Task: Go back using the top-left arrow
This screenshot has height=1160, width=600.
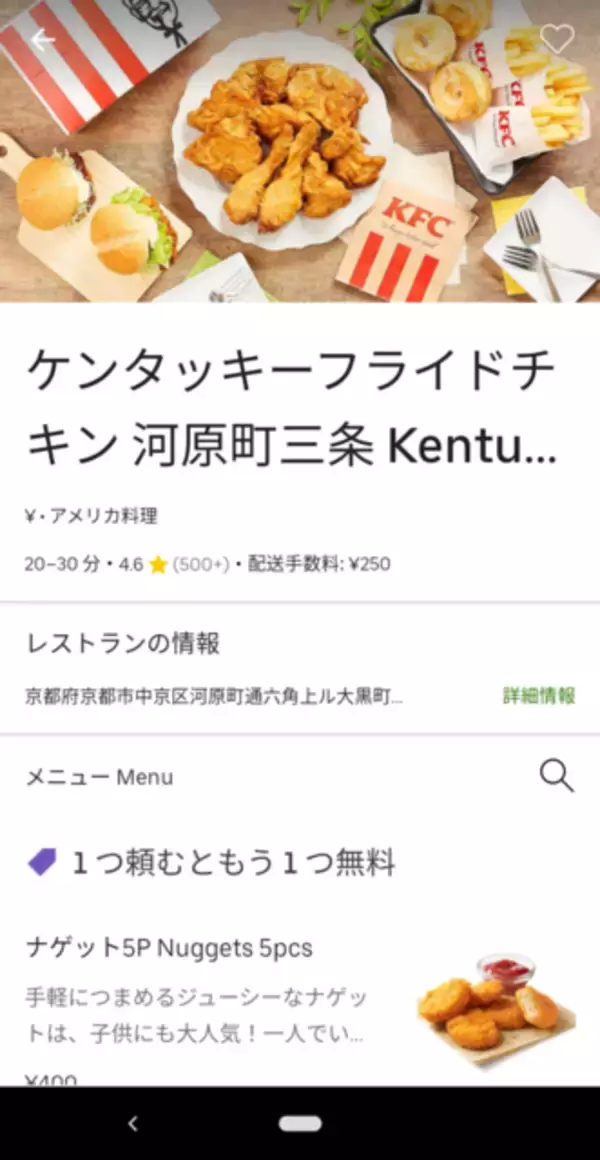Action: [42, 40]
